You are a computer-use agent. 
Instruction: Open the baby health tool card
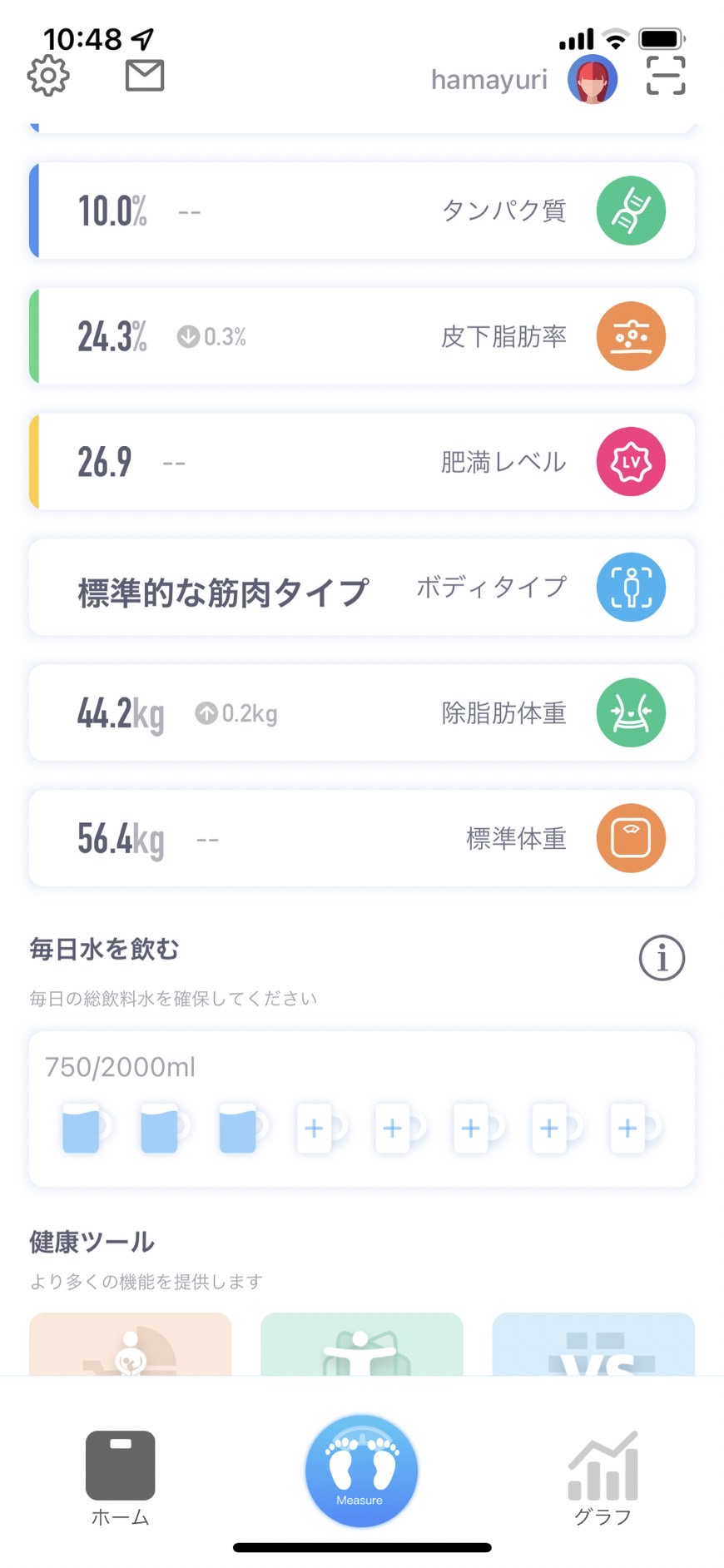131,1344
